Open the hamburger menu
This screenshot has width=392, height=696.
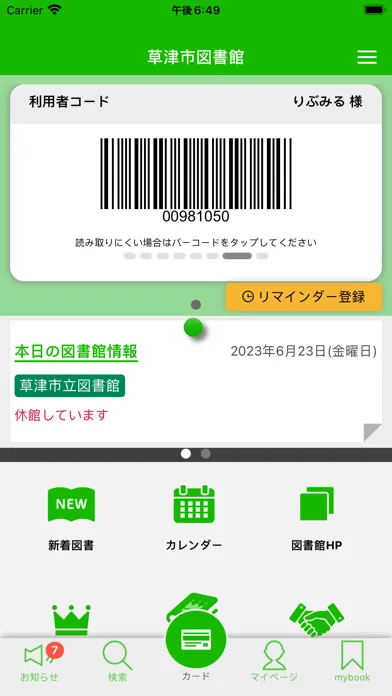click(x=367, y=57)
